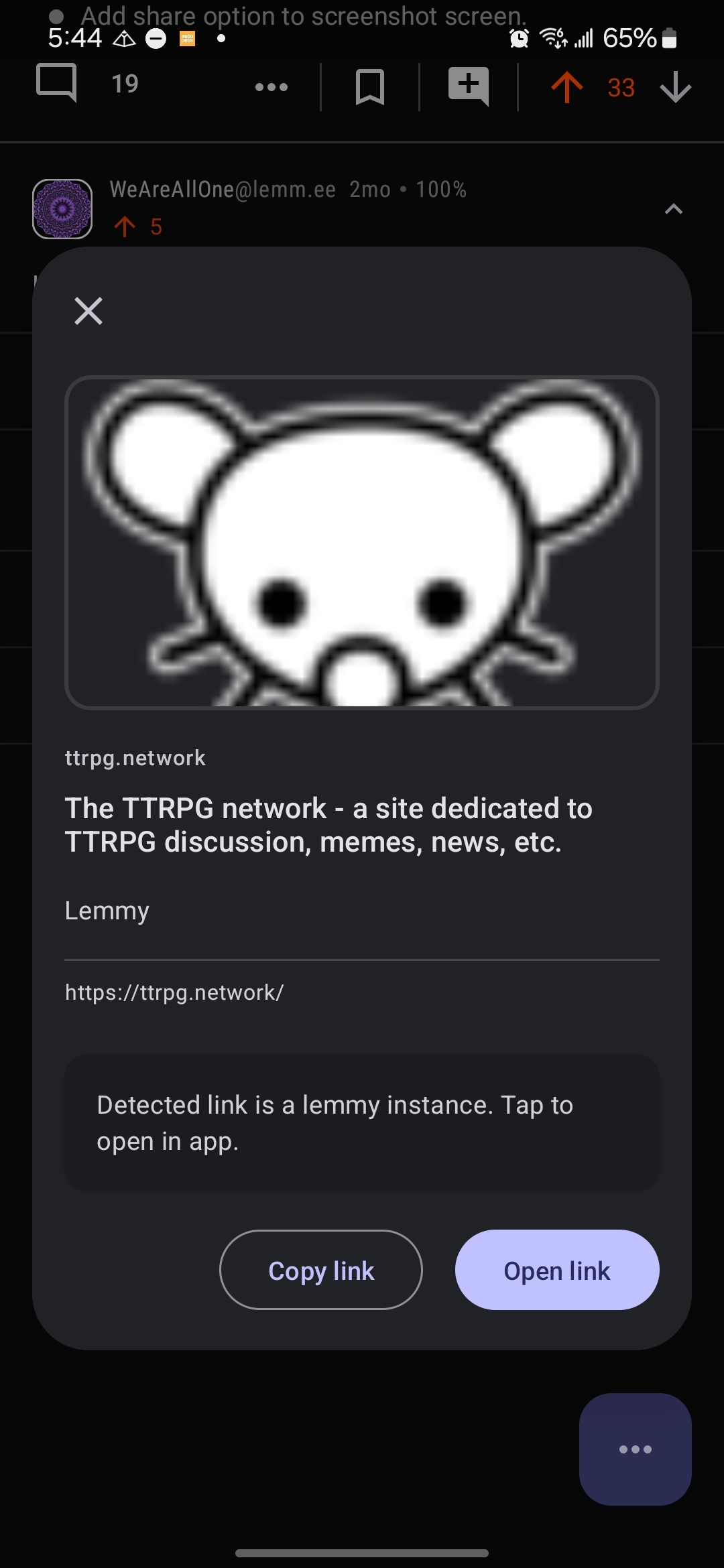Add a comment to the post
Viewport: 724px width, 1568px height.
pyautogui.click(x=468, y=87)
